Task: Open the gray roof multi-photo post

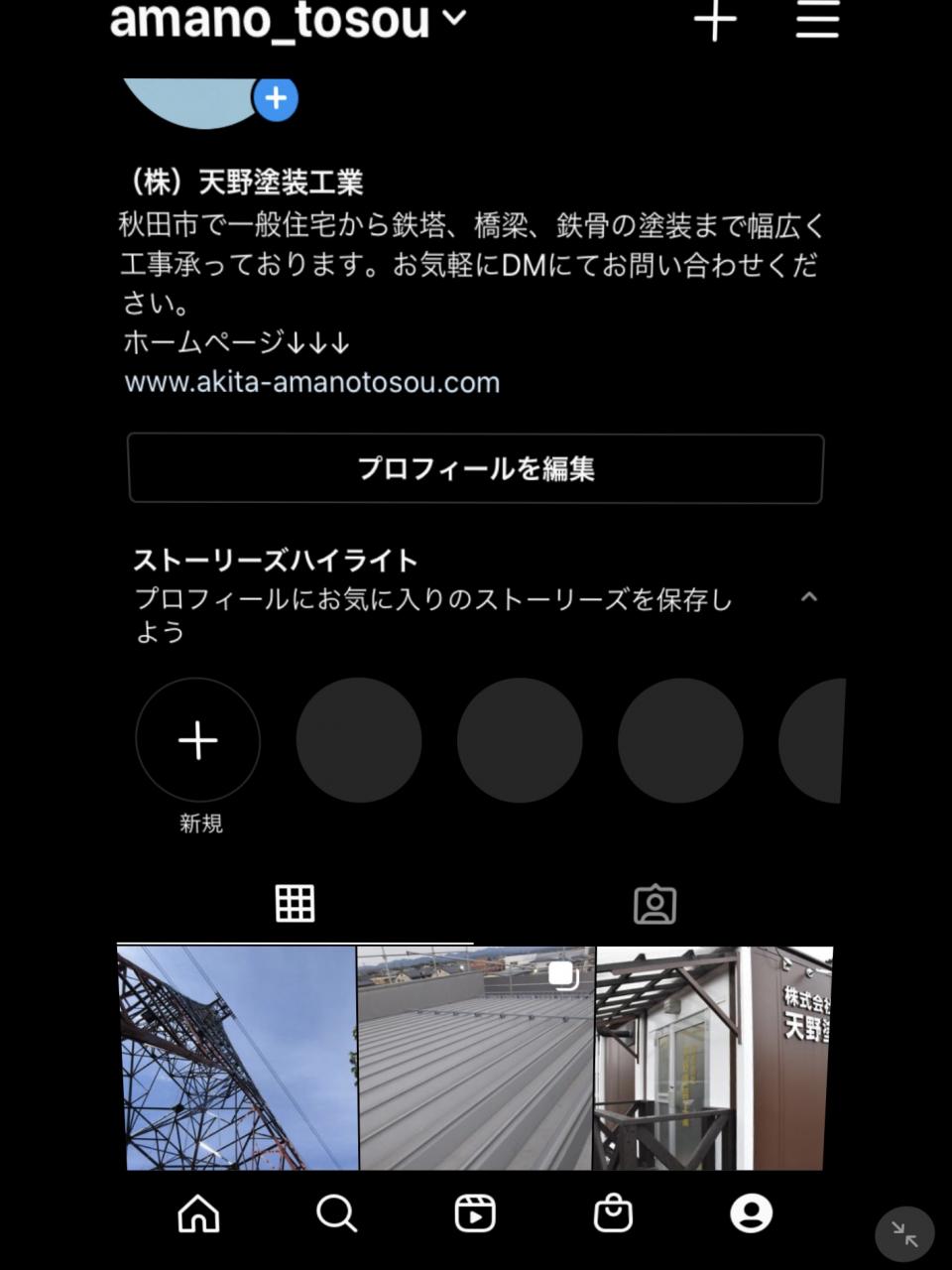Action: pos(476,1058)
